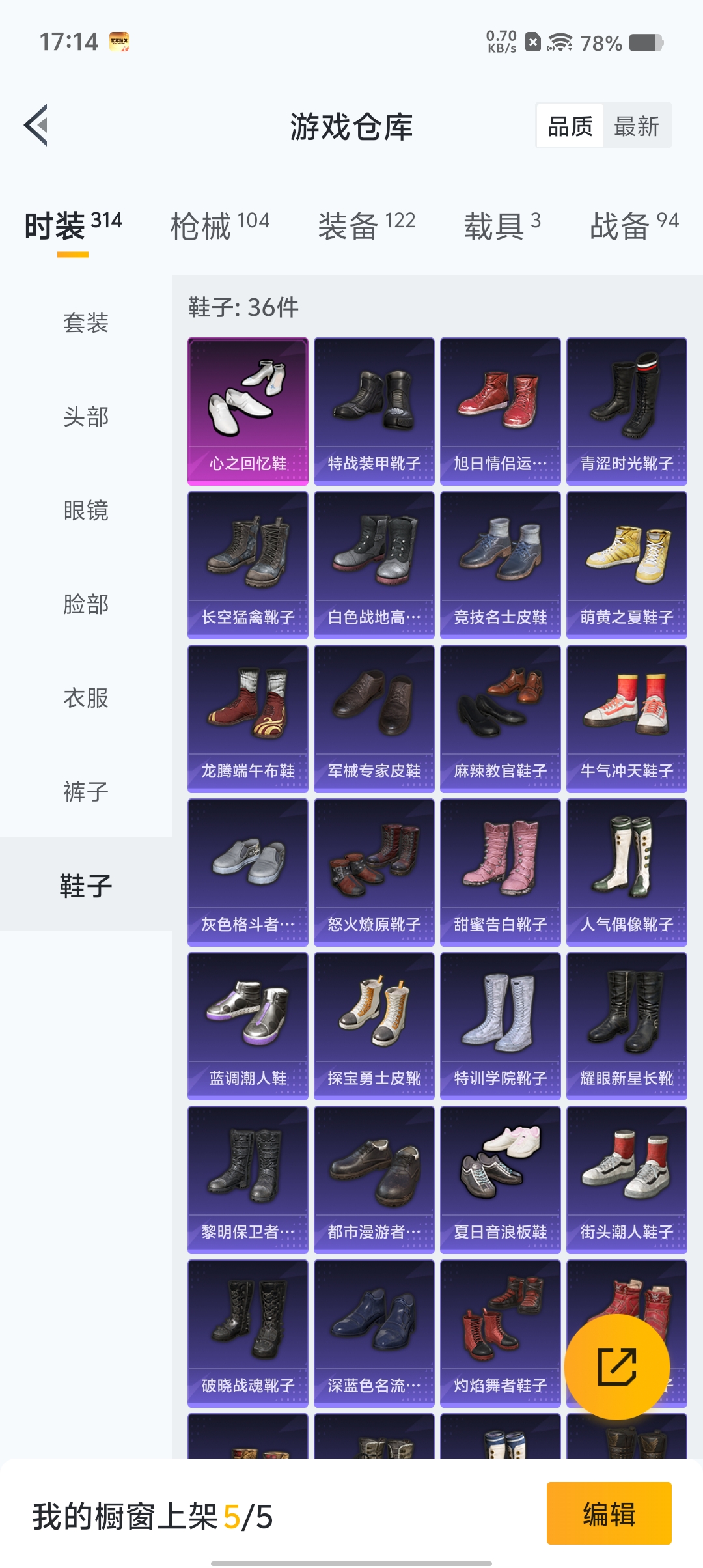The width and height of the screenshot is (703, 1568).
Task: Switch sorting to 最新
Action: pyautogui.click(x=637, y=125)
